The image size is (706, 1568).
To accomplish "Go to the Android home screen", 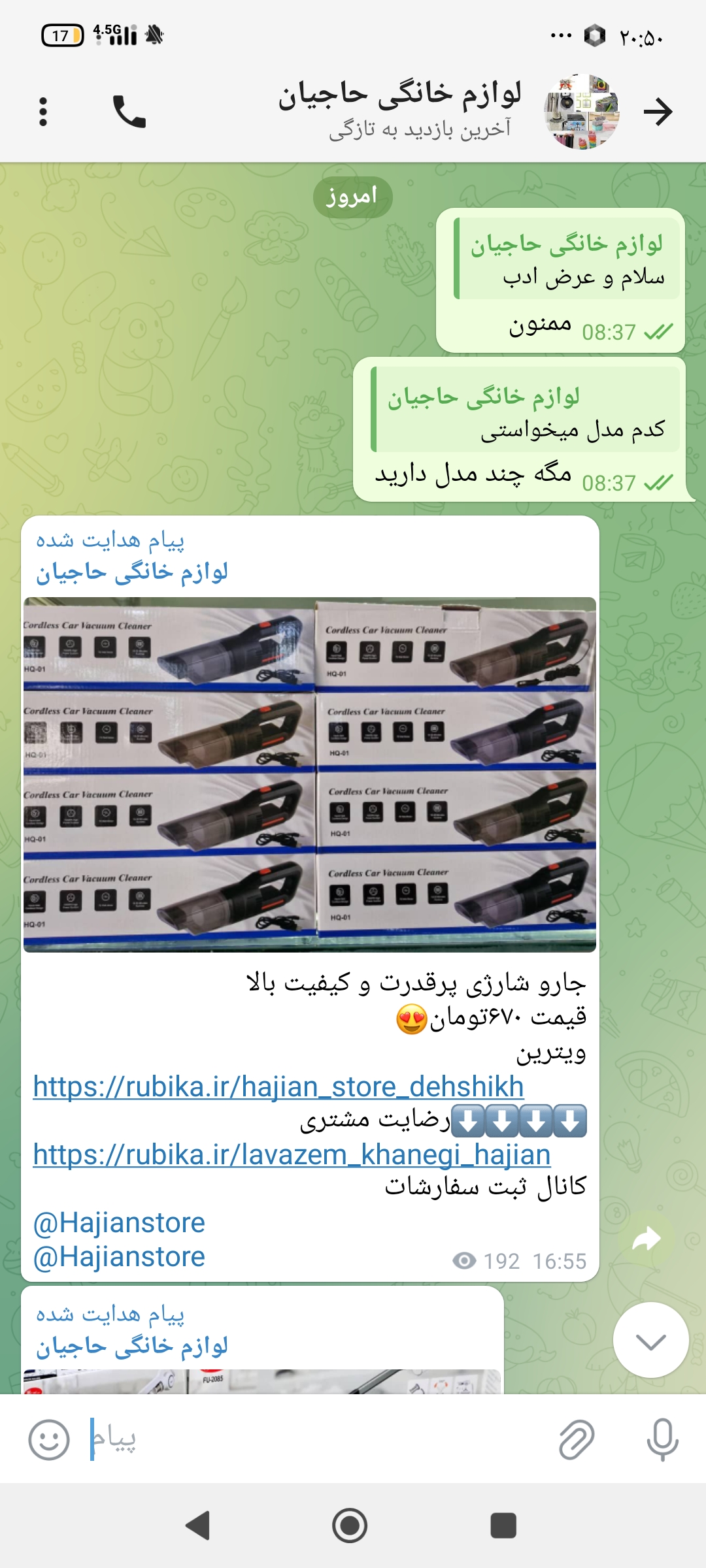I will click(350, 1526).
